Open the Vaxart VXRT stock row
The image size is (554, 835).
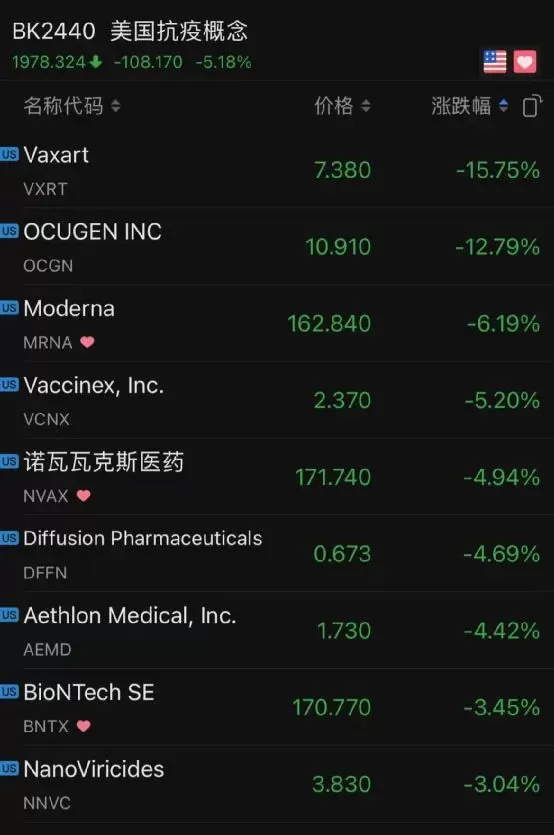[277, 170]
